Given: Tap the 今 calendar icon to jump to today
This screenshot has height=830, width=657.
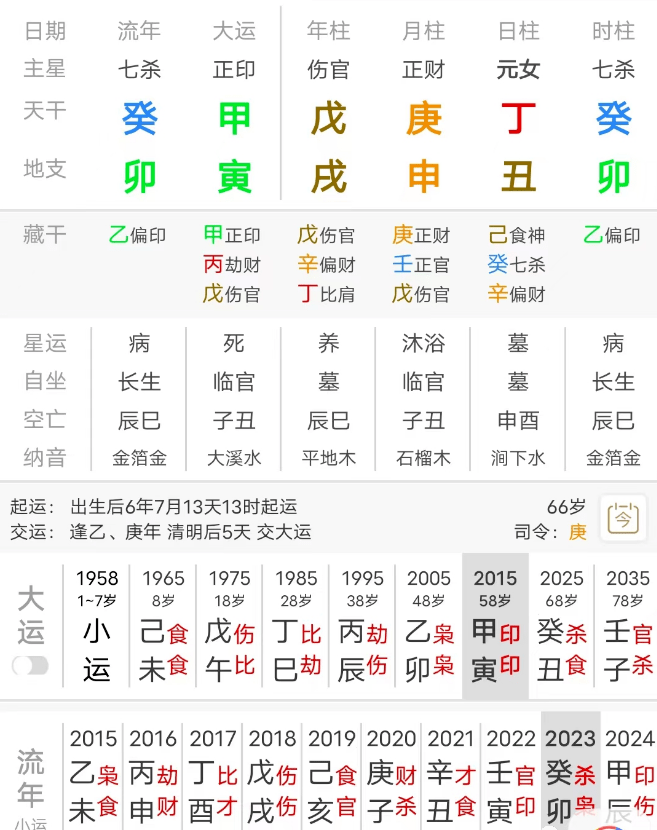Looking at the screenshot, I should click(x=623, y=518).
